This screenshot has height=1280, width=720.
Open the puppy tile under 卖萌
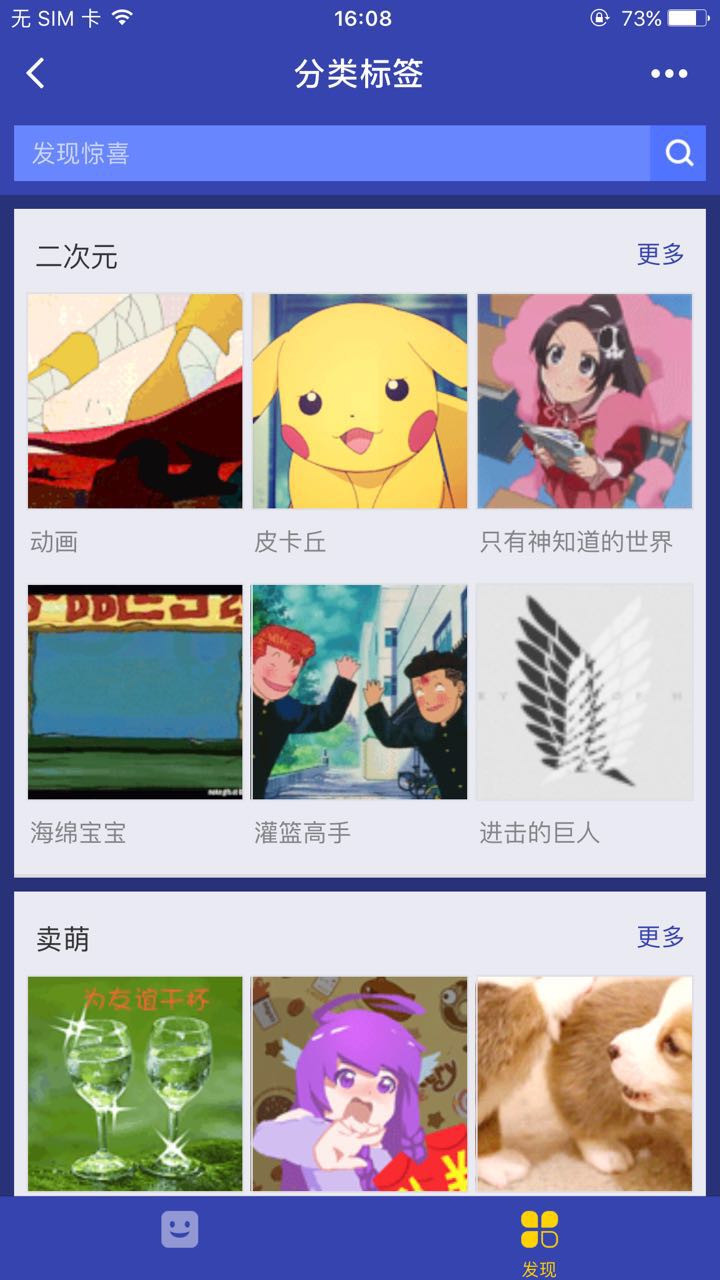[585, 1084]
